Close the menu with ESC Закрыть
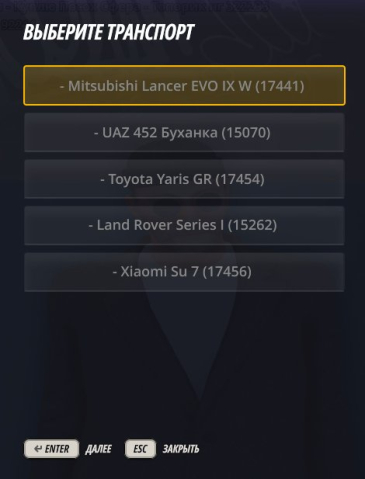The image size is (365, 479). [x=140, y=449]
